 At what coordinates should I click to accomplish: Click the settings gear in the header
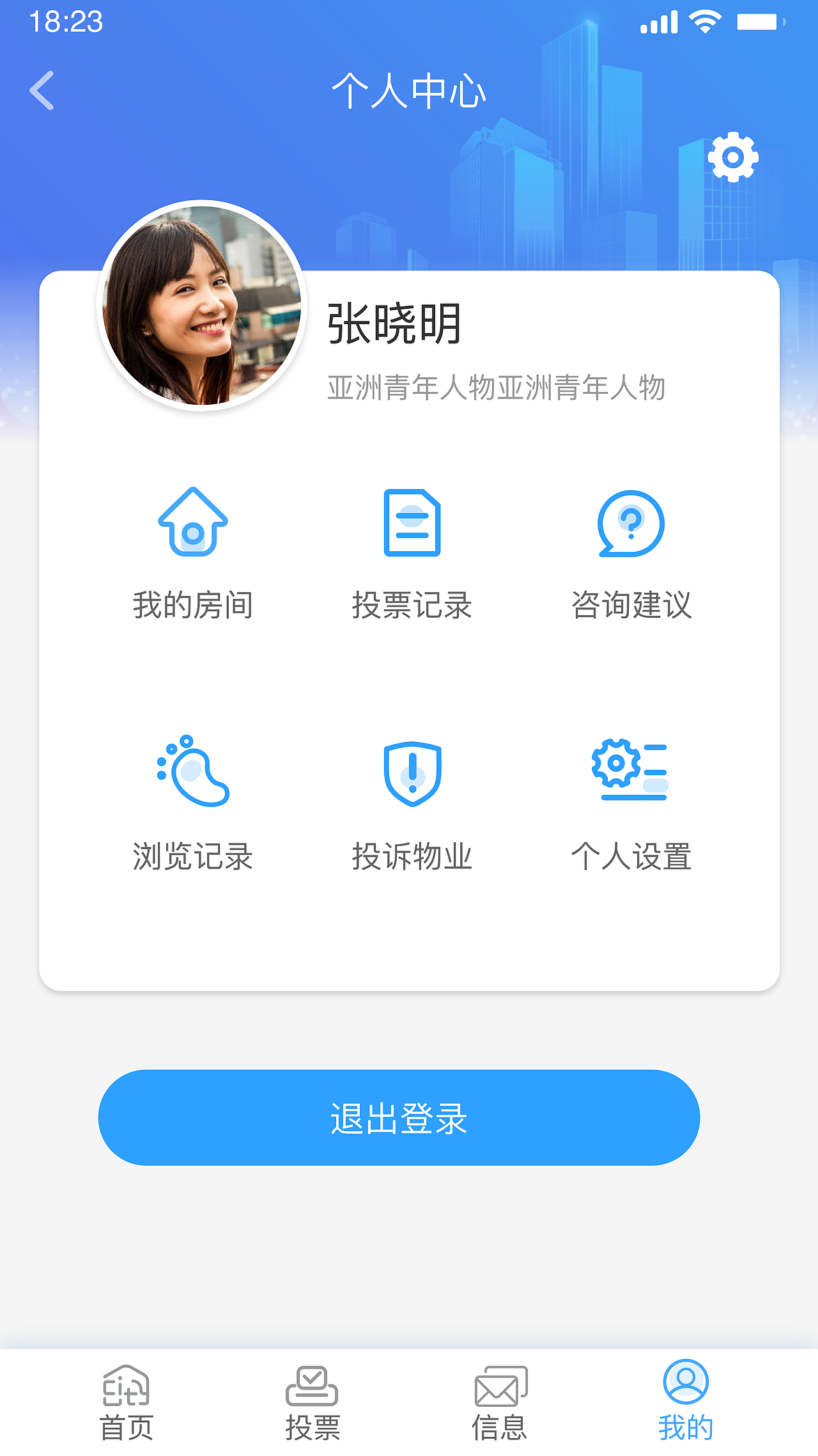[734, 157]
